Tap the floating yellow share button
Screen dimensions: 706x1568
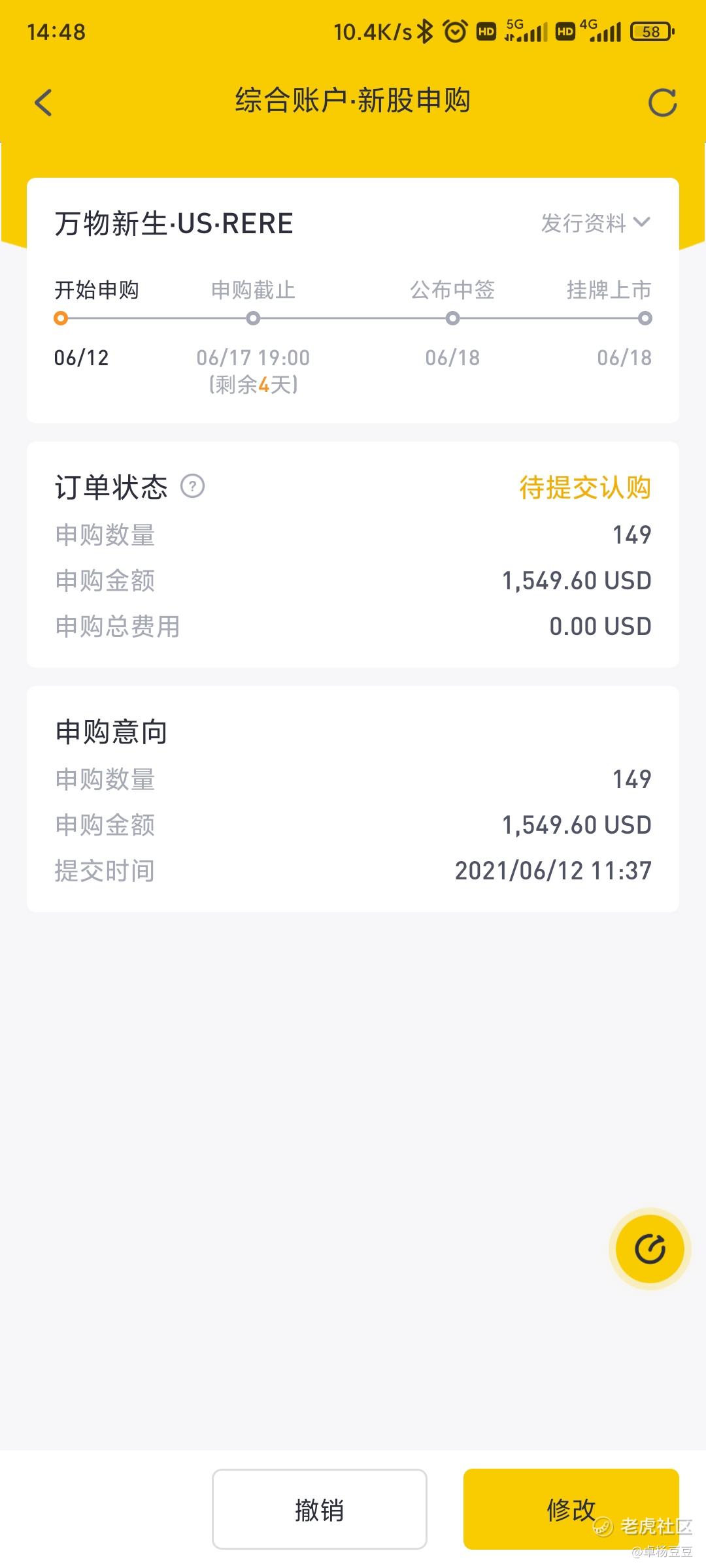click(650, 1249)
